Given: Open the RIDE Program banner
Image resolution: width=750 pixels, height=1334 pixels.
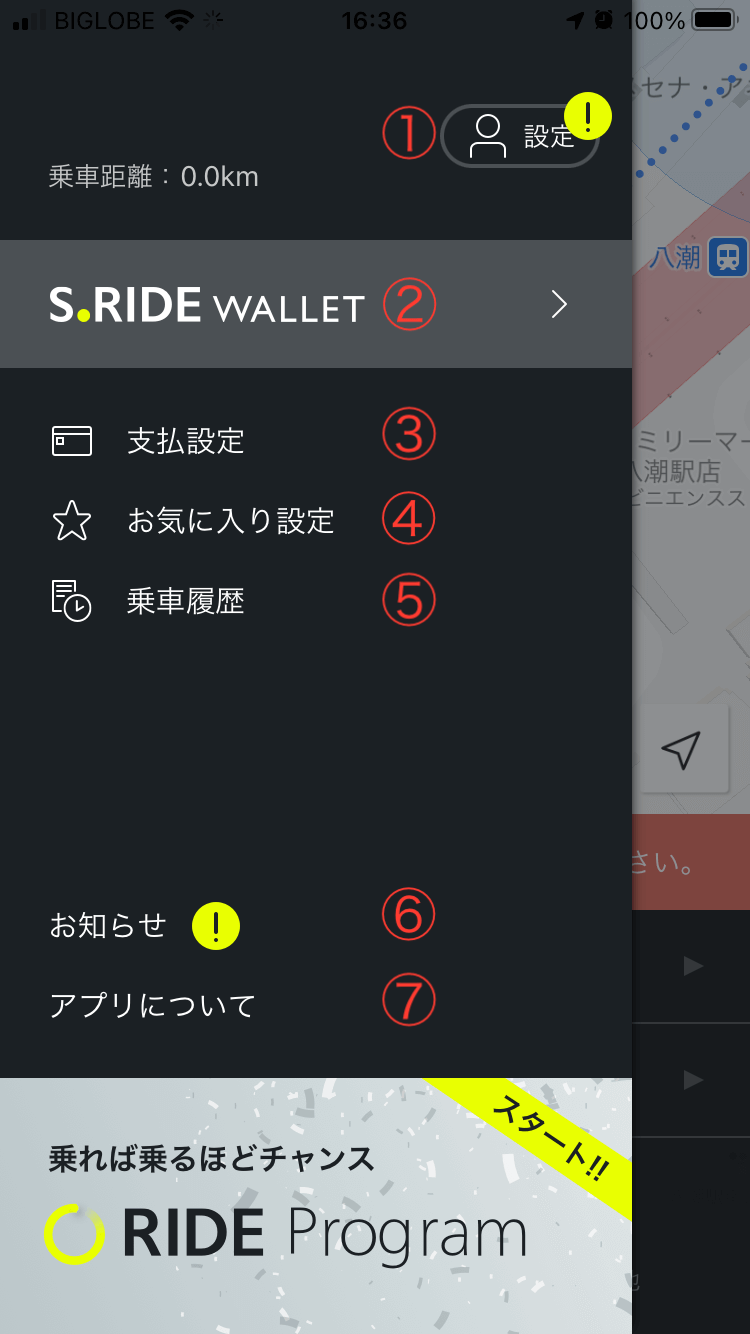Looking at the screenshot, I should point(316,1206).
